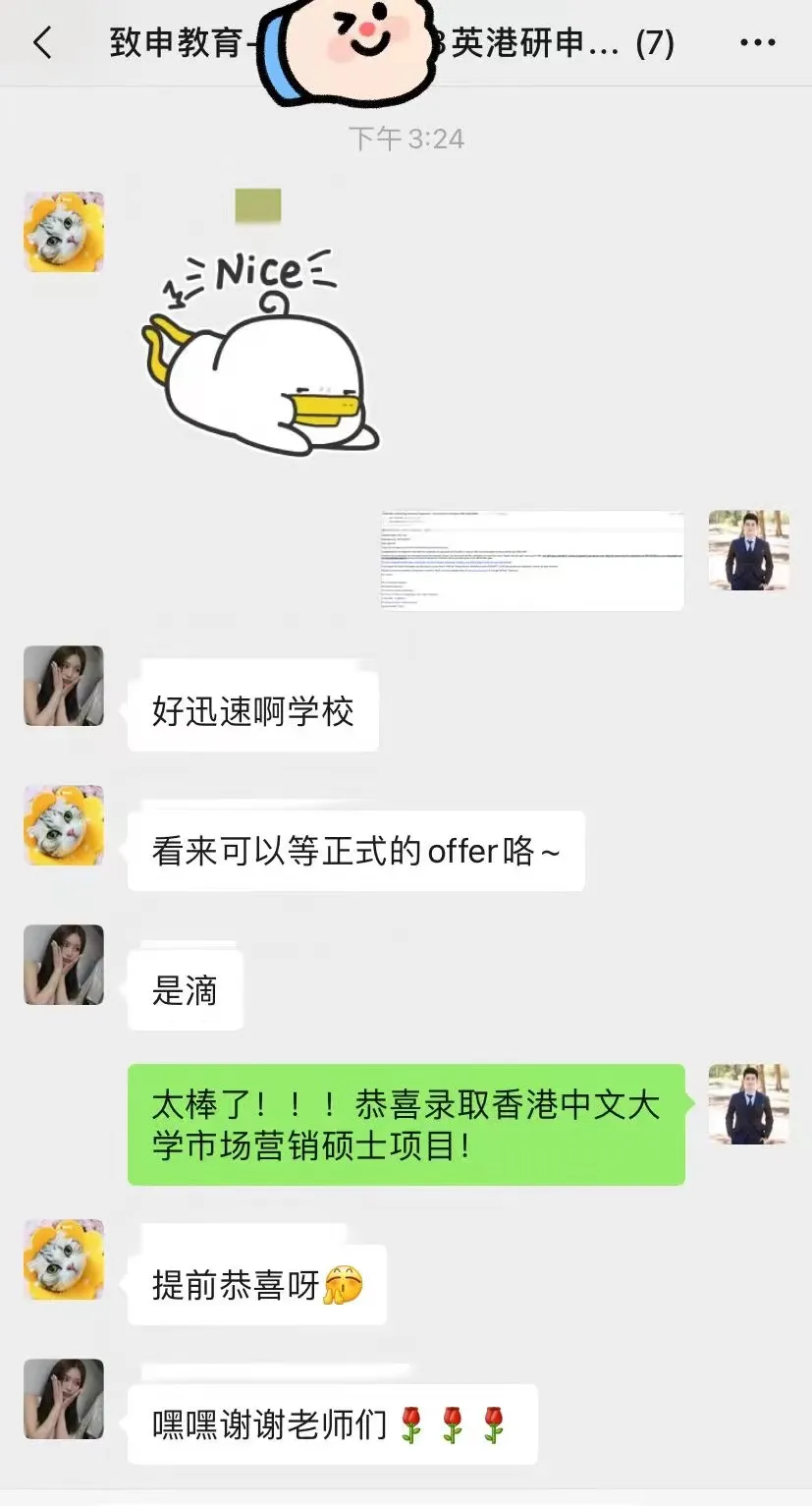Open the shared email screenshot image
The width and height of the screenshot is (812, 1506).
[x=531, y=561]
